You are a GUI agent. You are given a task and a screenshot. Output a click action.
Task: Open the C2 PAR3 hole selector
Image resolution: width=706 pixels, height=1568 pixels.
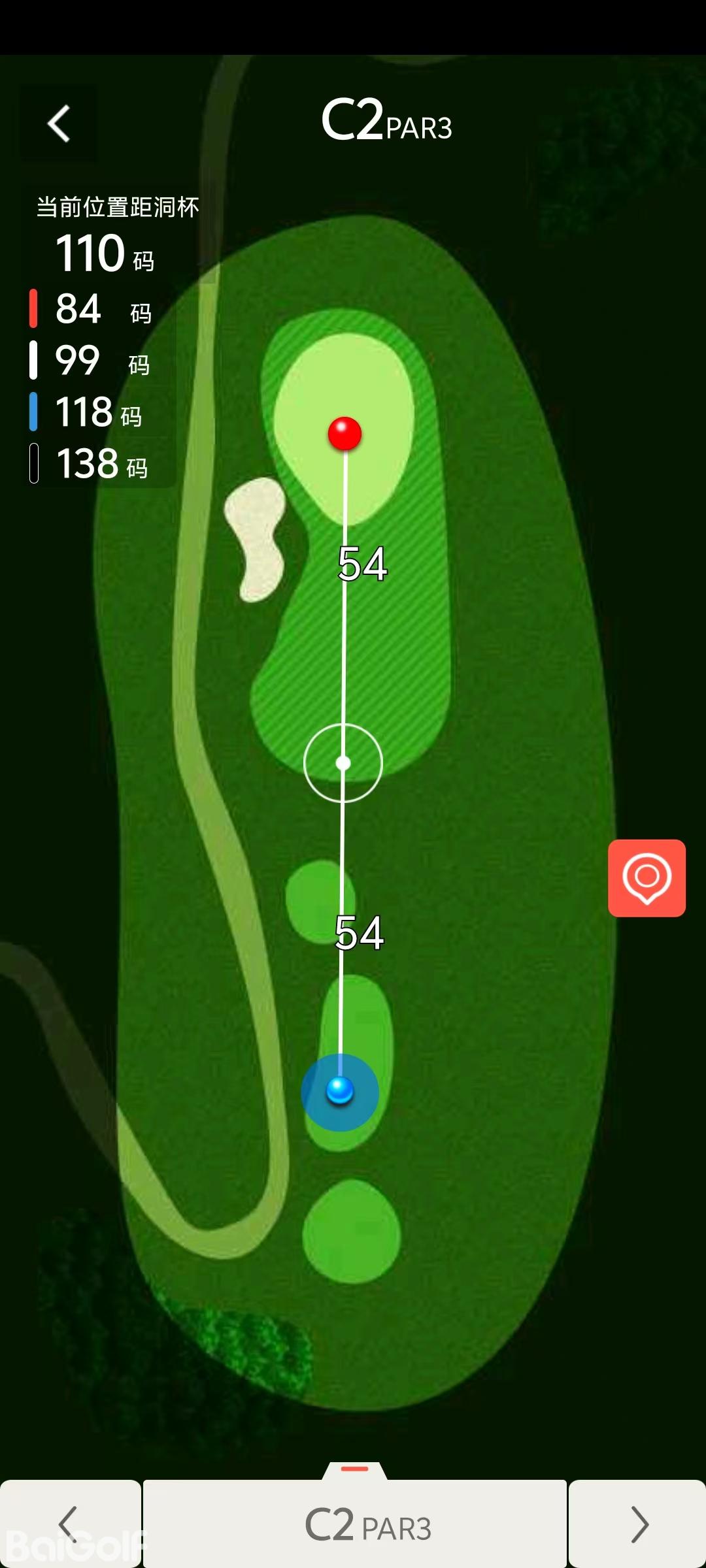pos(355,1524)
